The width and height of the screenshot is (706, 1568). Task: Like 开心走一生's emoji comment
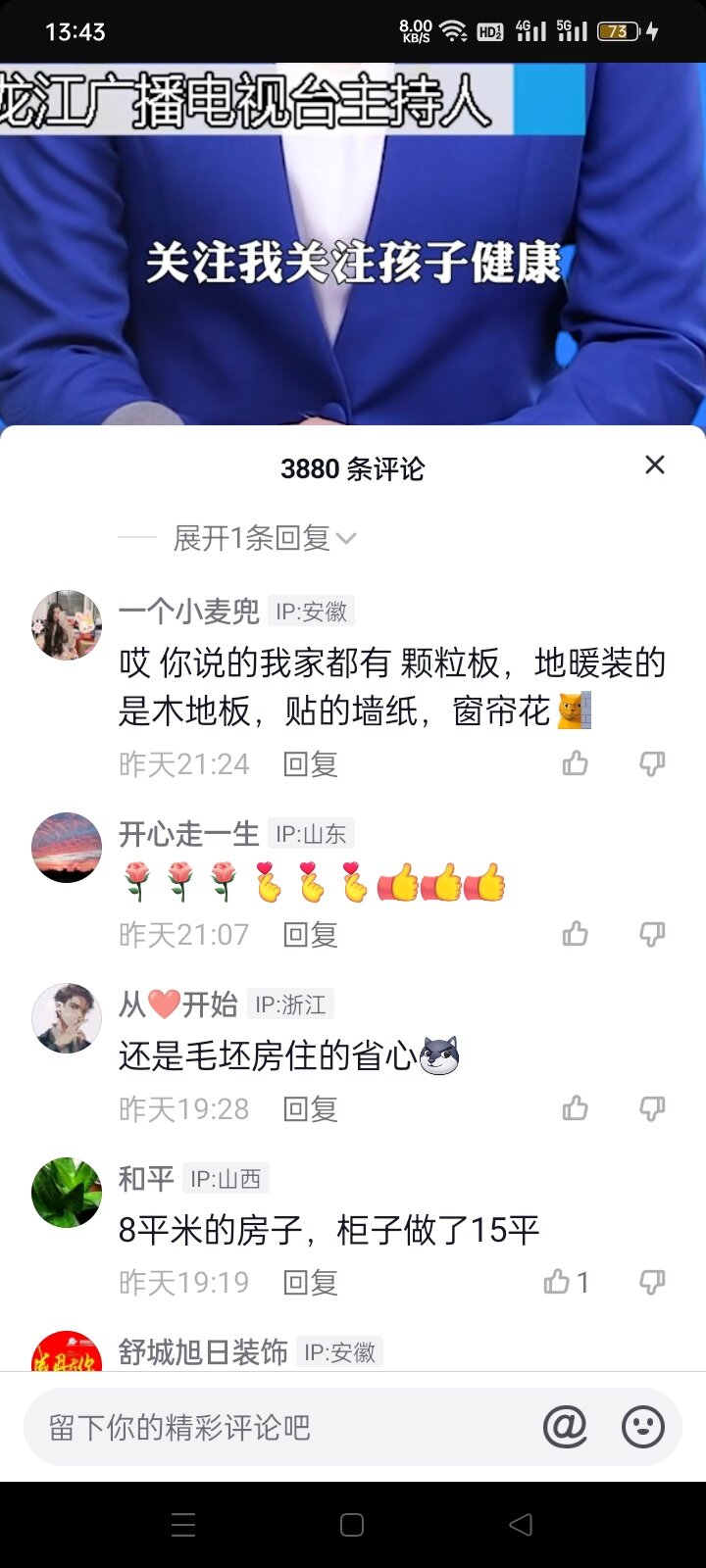tap(576, 934)
